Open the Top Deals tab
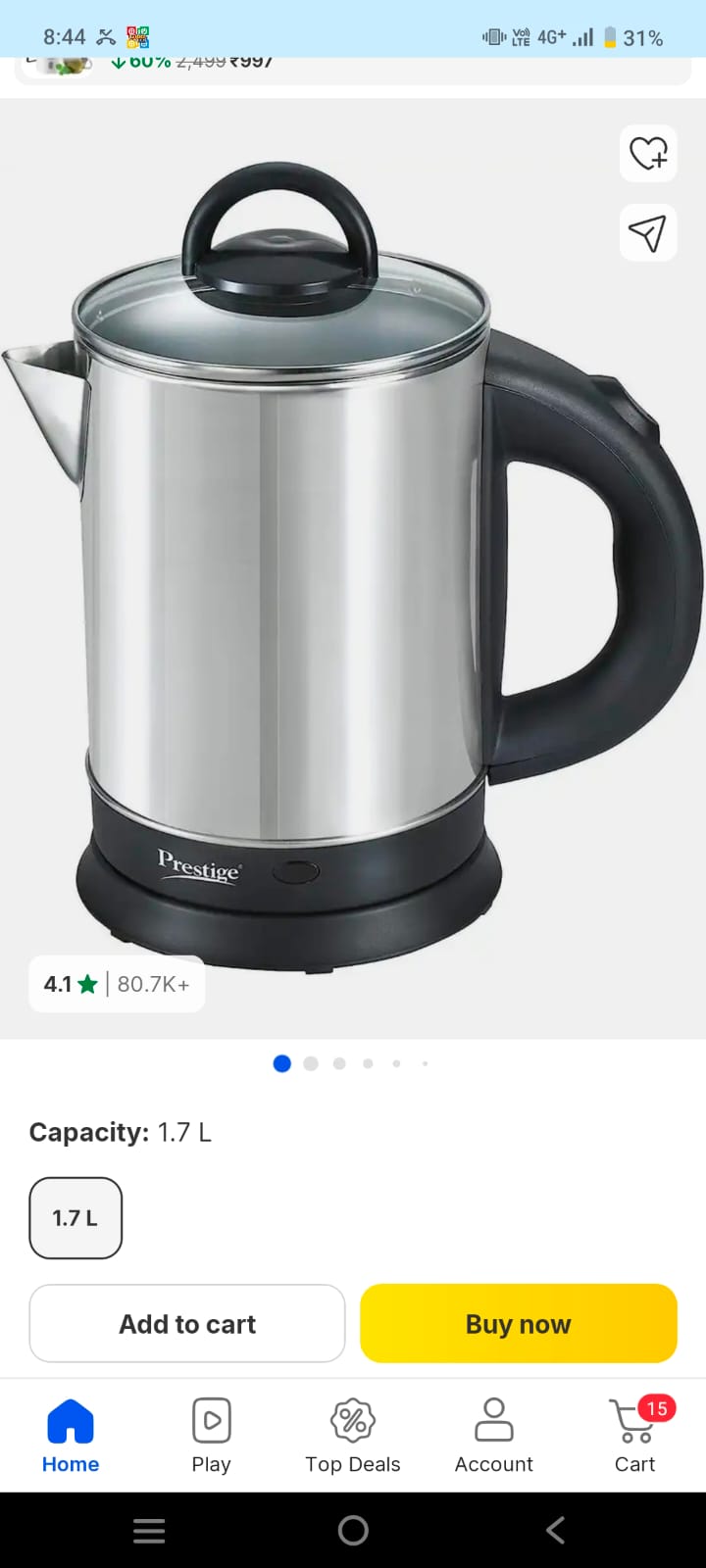706x1568 pixels. (353, 1436)
